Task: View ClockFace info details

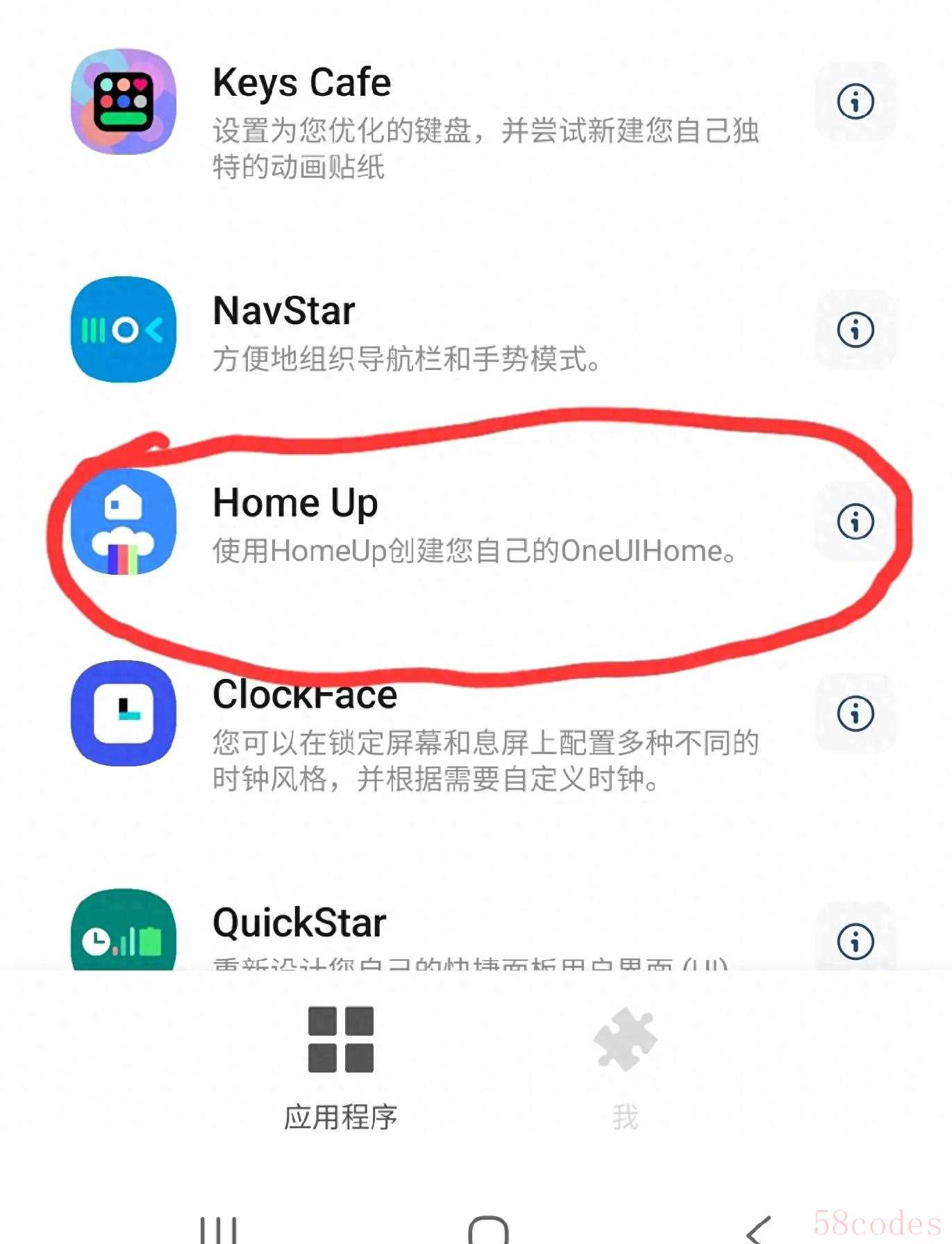Action: coord(855,714)
